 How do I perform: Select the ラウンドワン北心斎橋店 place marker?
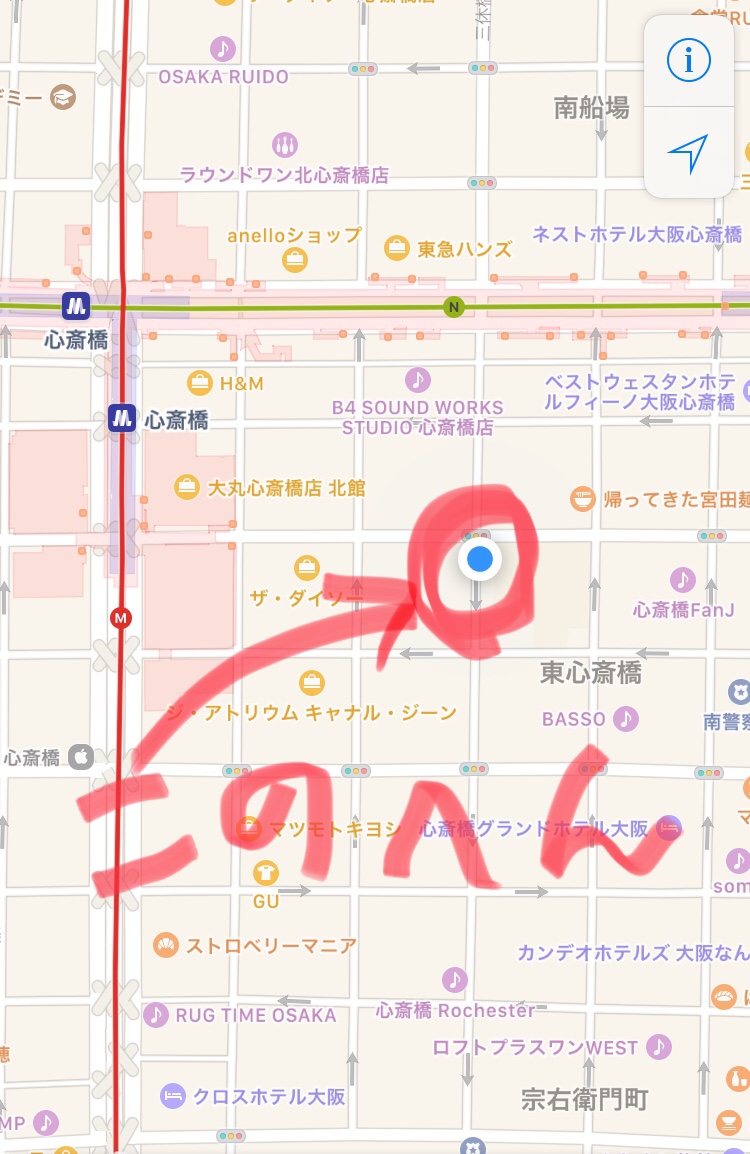285,144
